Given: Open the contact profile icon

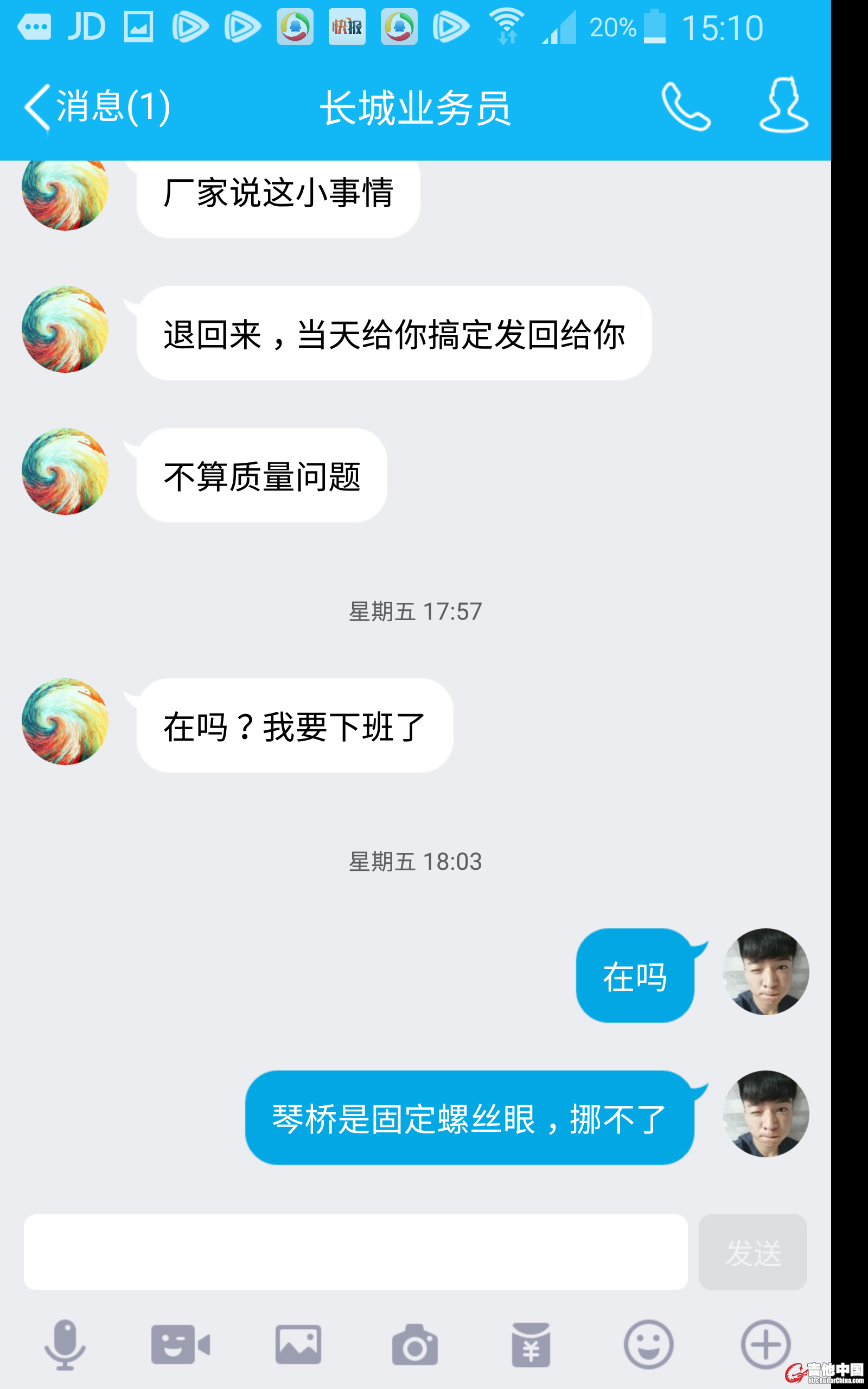Looking at the screenshot, I should [x=783, y=106].
